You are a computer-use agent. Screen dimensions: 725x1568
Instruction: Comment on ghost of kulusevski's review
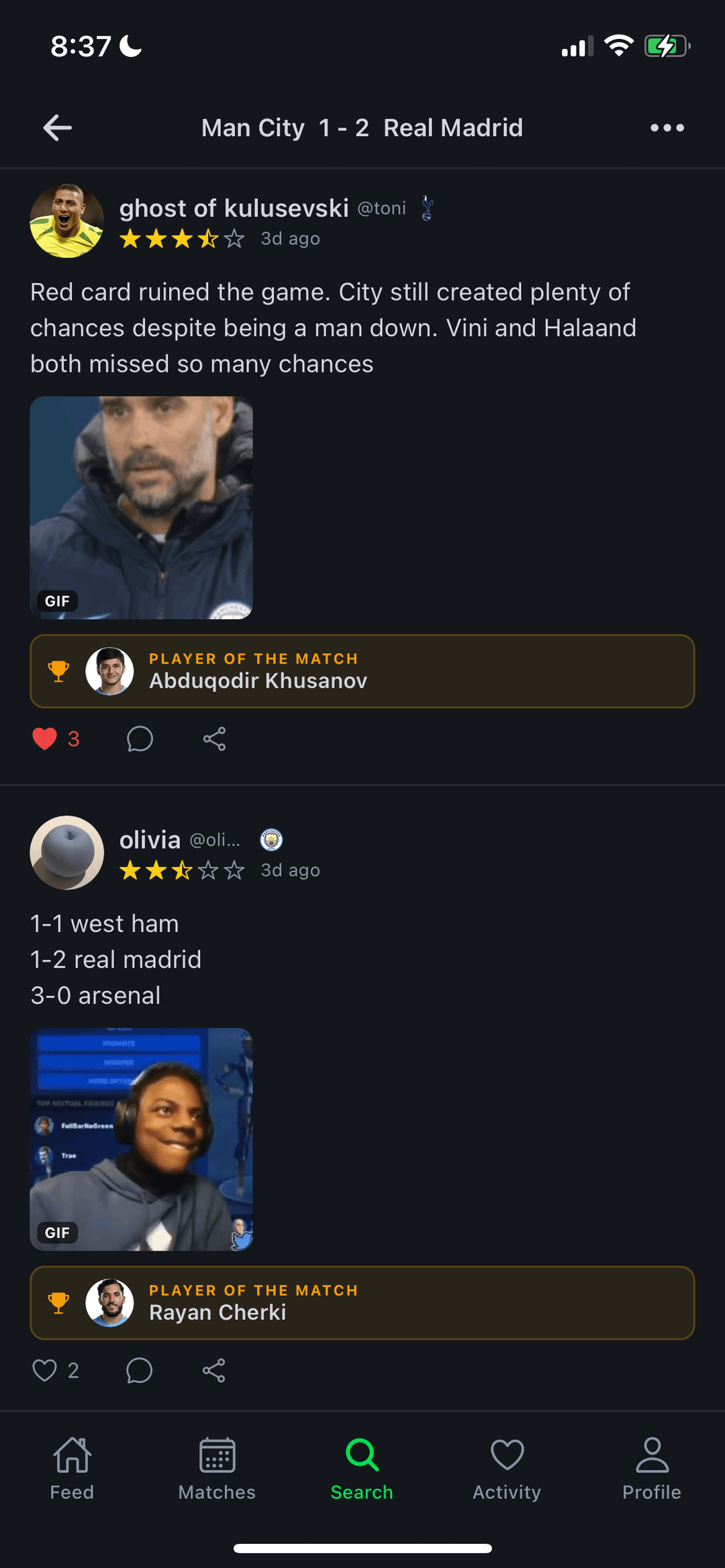tap(140, 739)
